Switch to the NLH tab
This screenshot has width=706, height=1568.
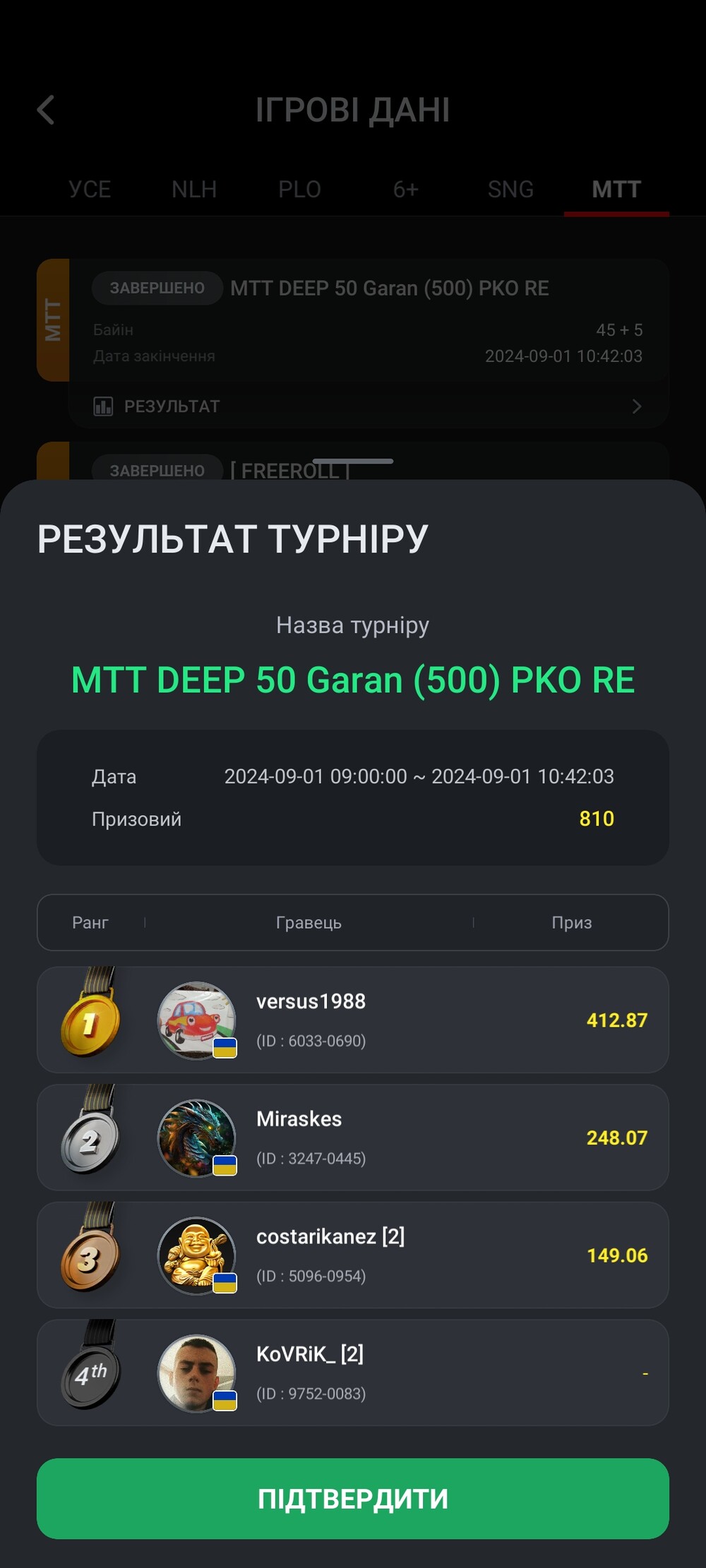194,189
